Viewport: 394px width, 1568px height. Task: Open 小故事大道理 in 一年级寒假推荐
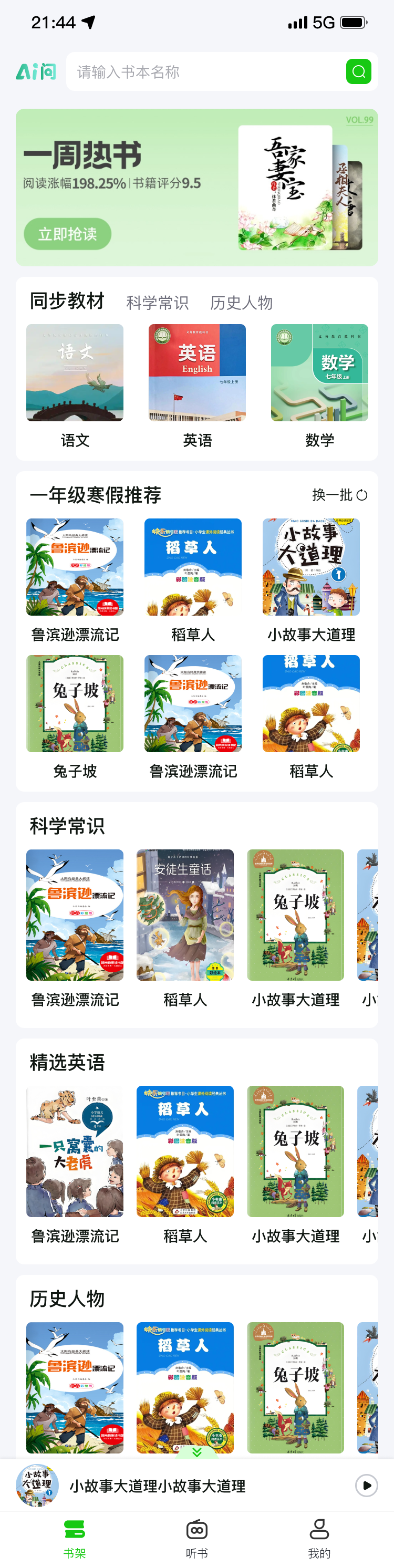point(310,567)
